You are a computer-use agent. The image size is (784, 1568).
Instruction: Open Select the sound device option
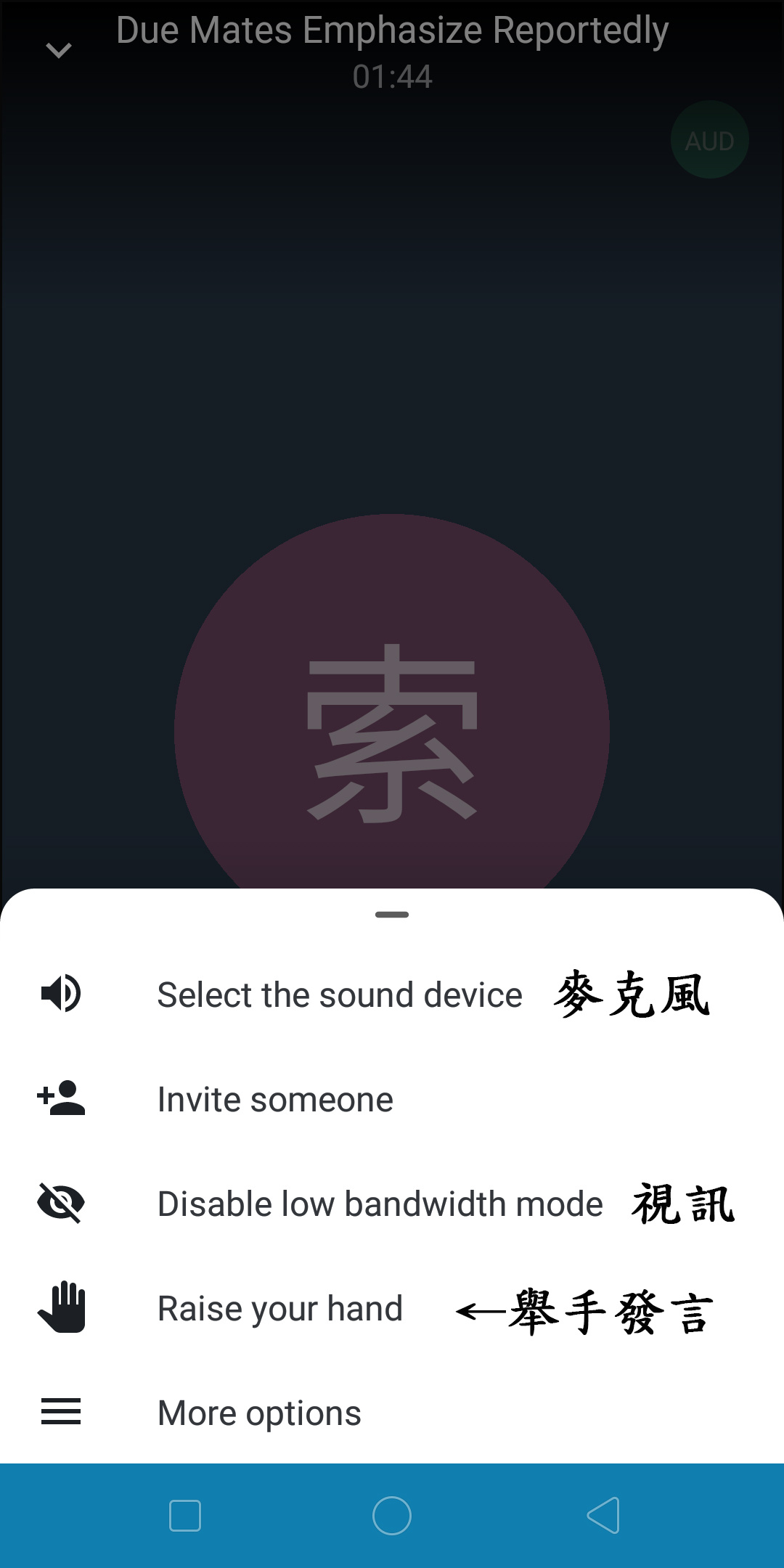[392, 995]
